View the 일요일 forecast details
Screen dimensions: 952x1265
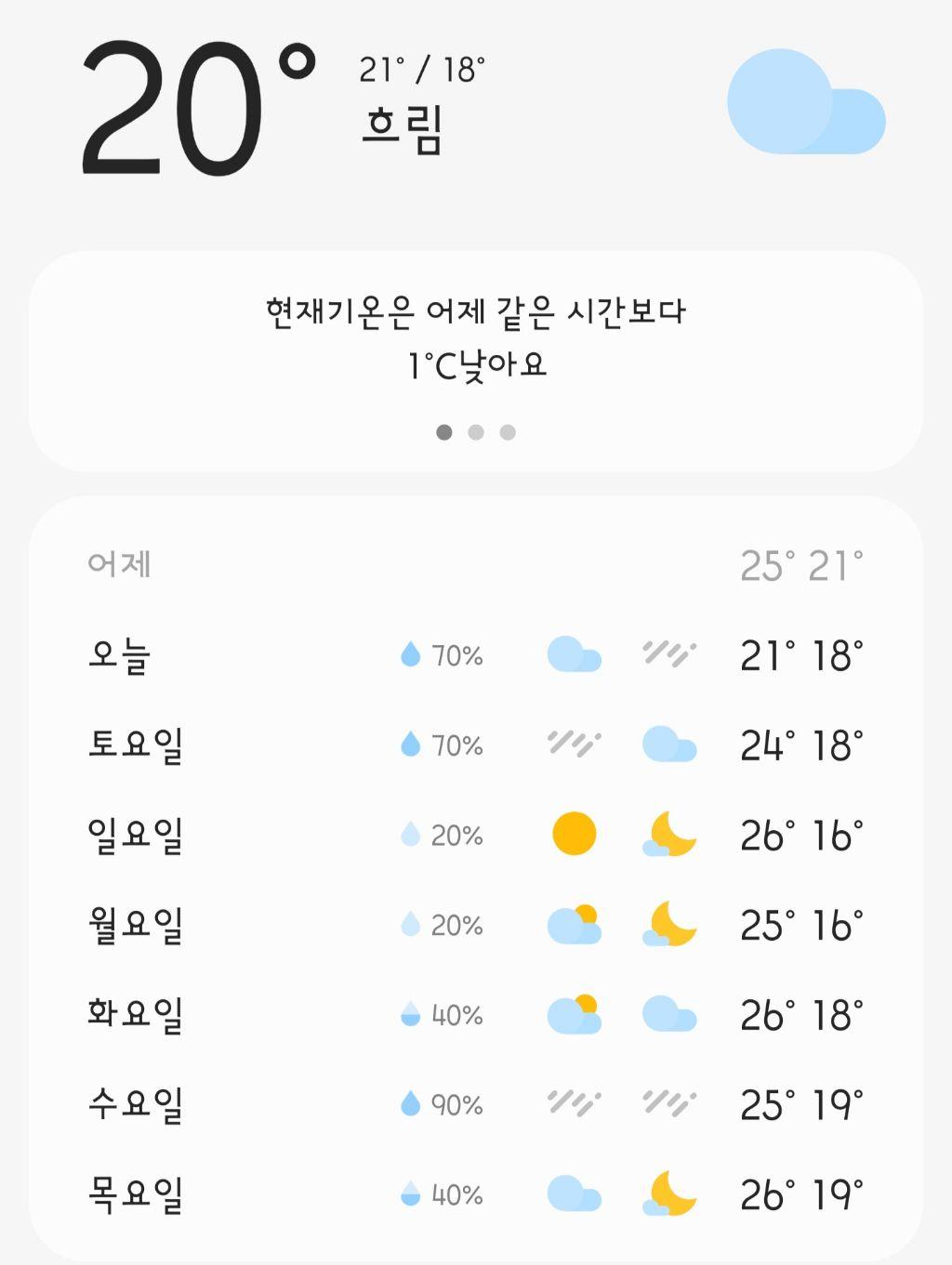click(x=475, y=835)
